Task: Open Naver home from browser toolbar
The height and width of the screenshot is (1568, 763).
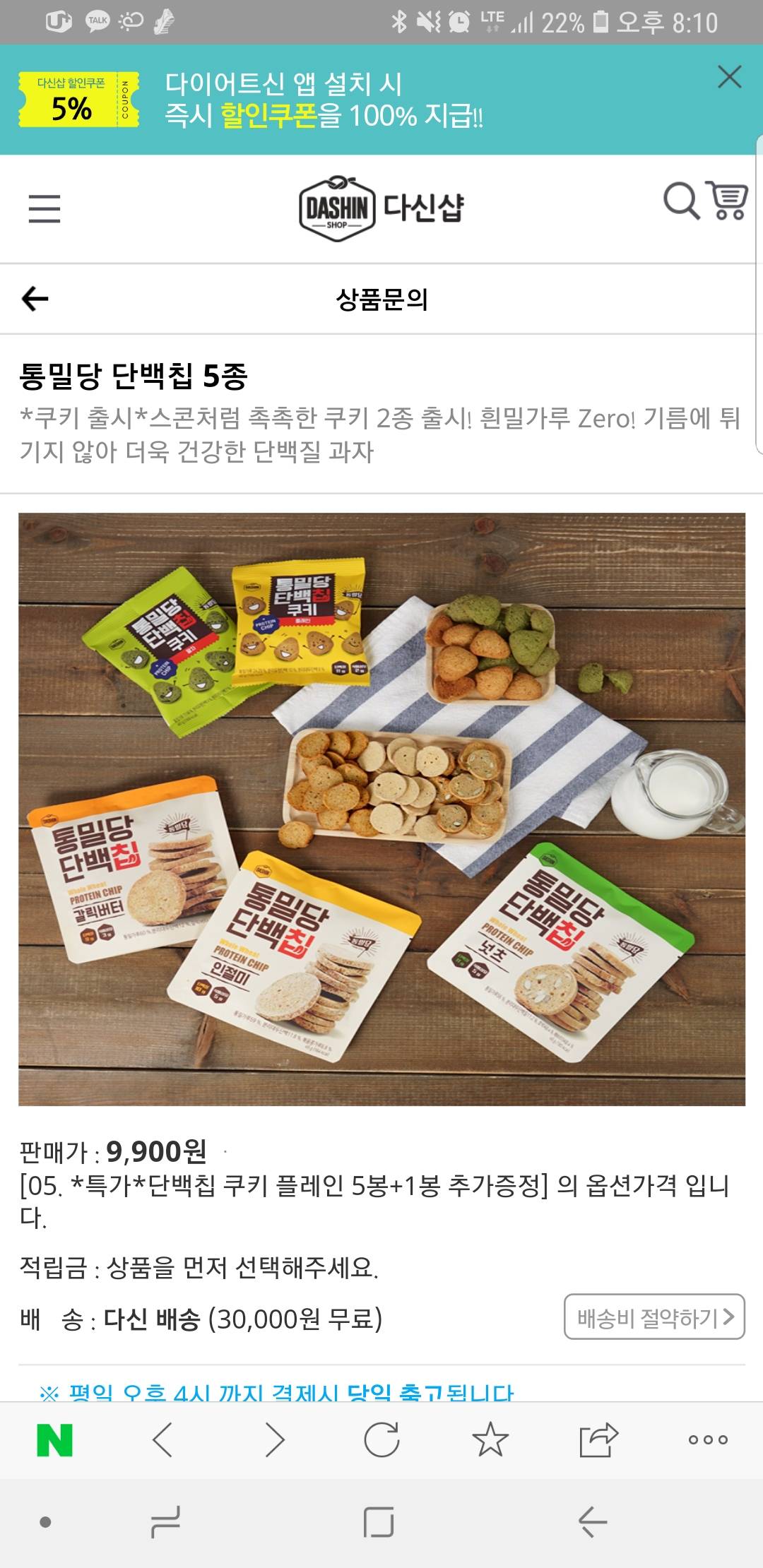Action: 55,1439
